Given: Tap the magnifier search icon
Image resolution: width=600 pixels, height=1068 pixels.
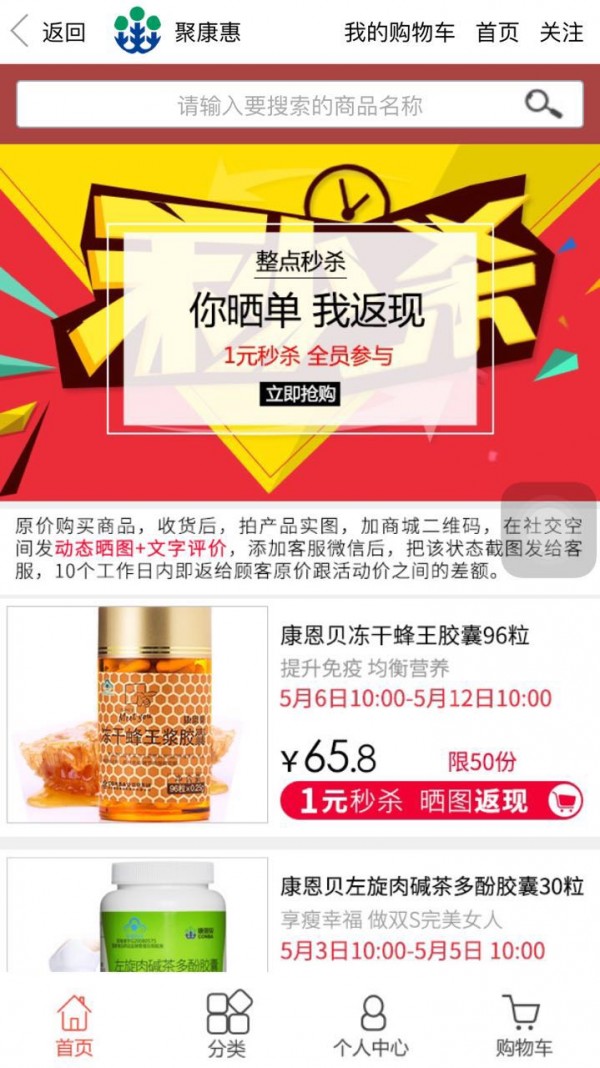Looking at the screenshot, I should point(543,104).
